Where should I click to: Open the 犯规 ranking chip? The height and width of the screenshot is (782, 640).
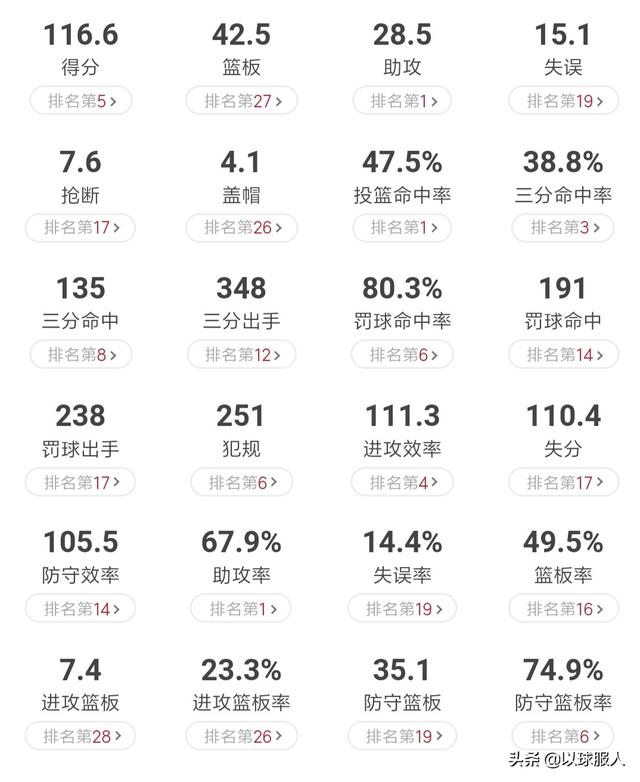tap(241, 482)
